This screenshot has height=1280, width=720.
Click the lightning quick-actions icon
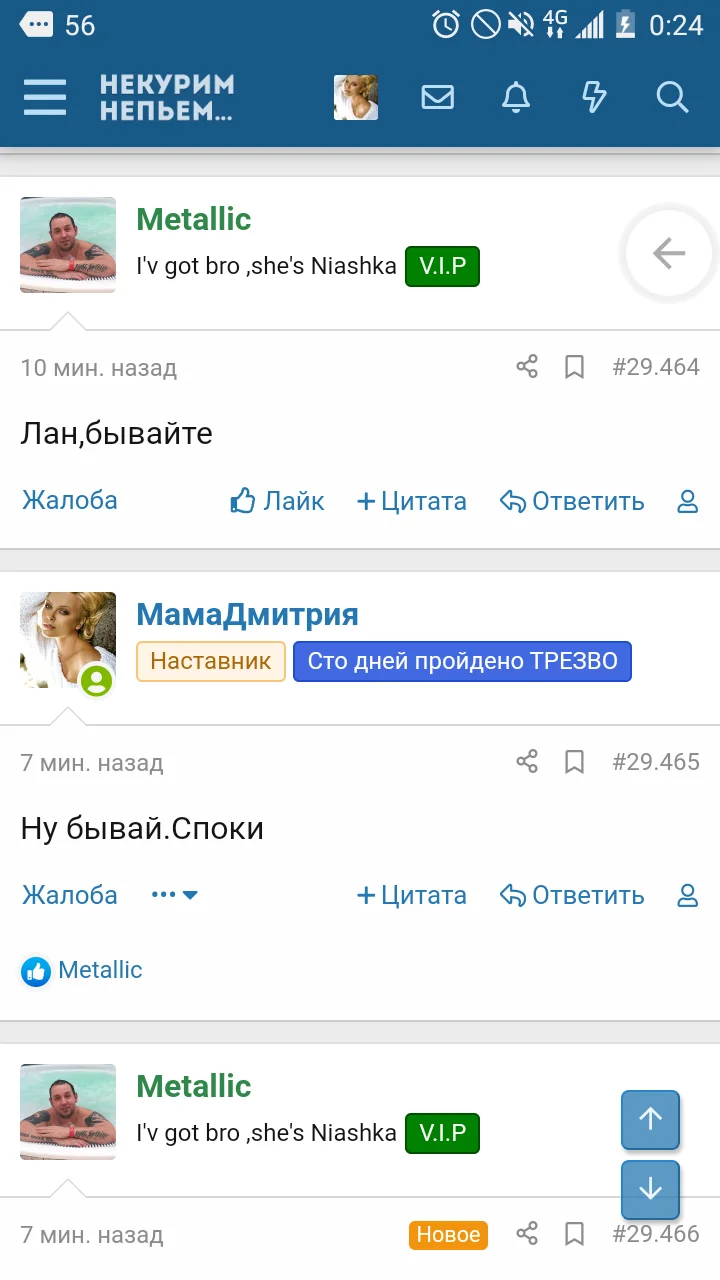point(594,97)
